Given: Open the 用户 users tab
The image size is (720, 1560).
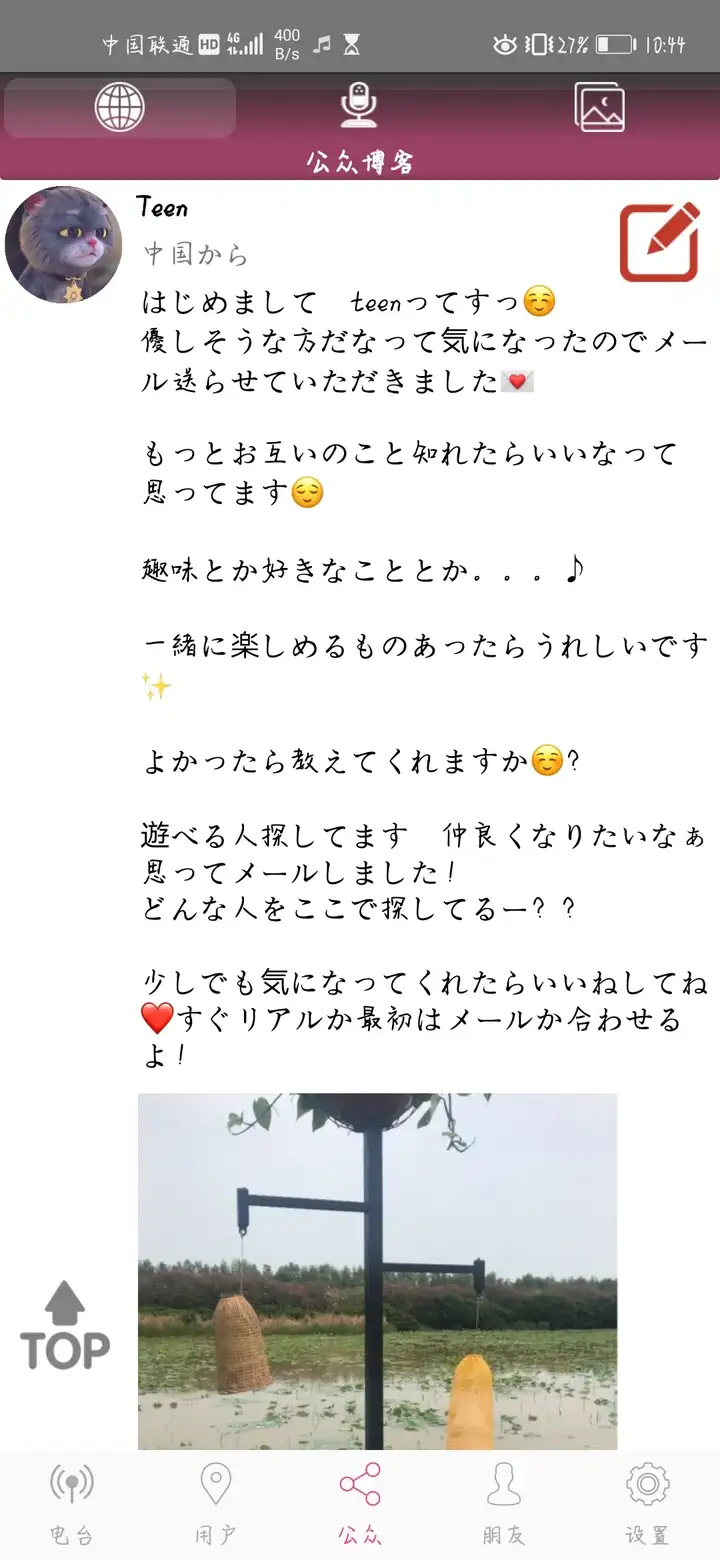Looking at the screenshot, I should (216, 1503).
